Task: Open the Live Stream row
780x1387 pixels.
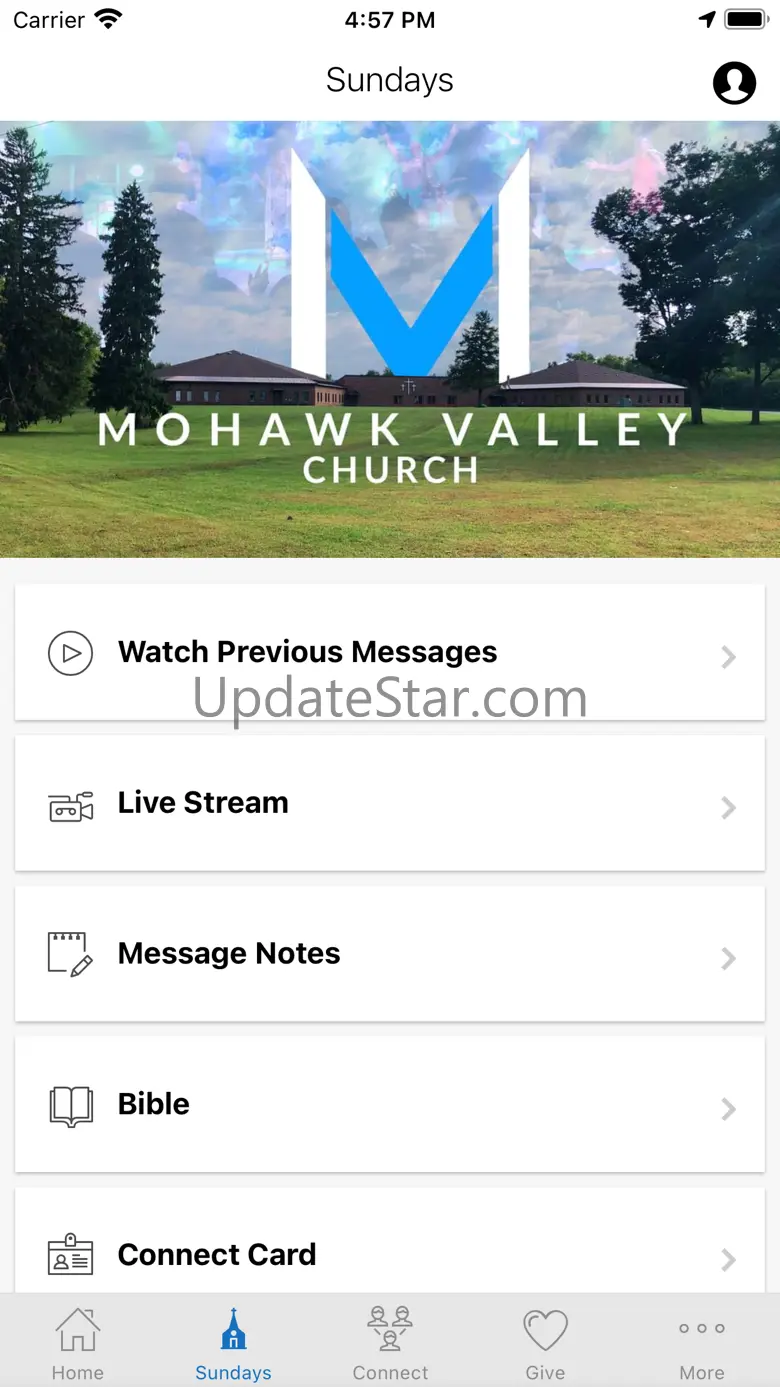Action: (x=390, y=804)
